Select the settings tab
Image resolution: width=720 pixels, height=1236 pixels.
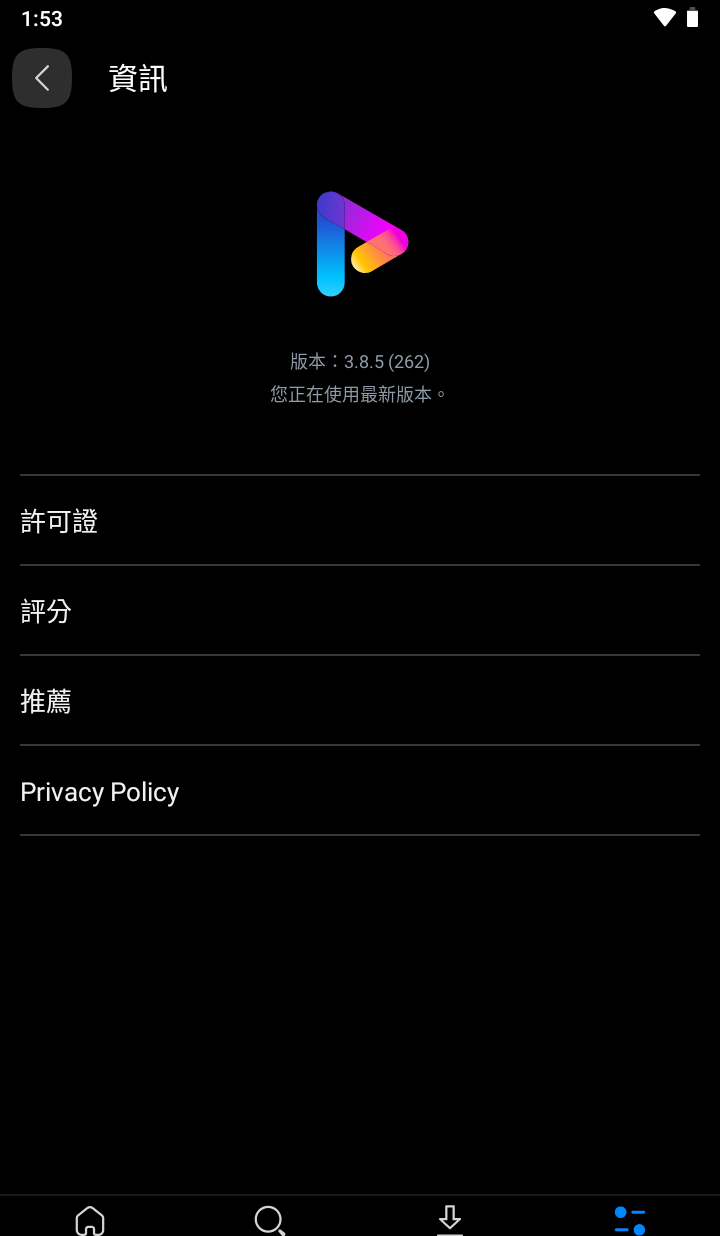(630, 1219)
